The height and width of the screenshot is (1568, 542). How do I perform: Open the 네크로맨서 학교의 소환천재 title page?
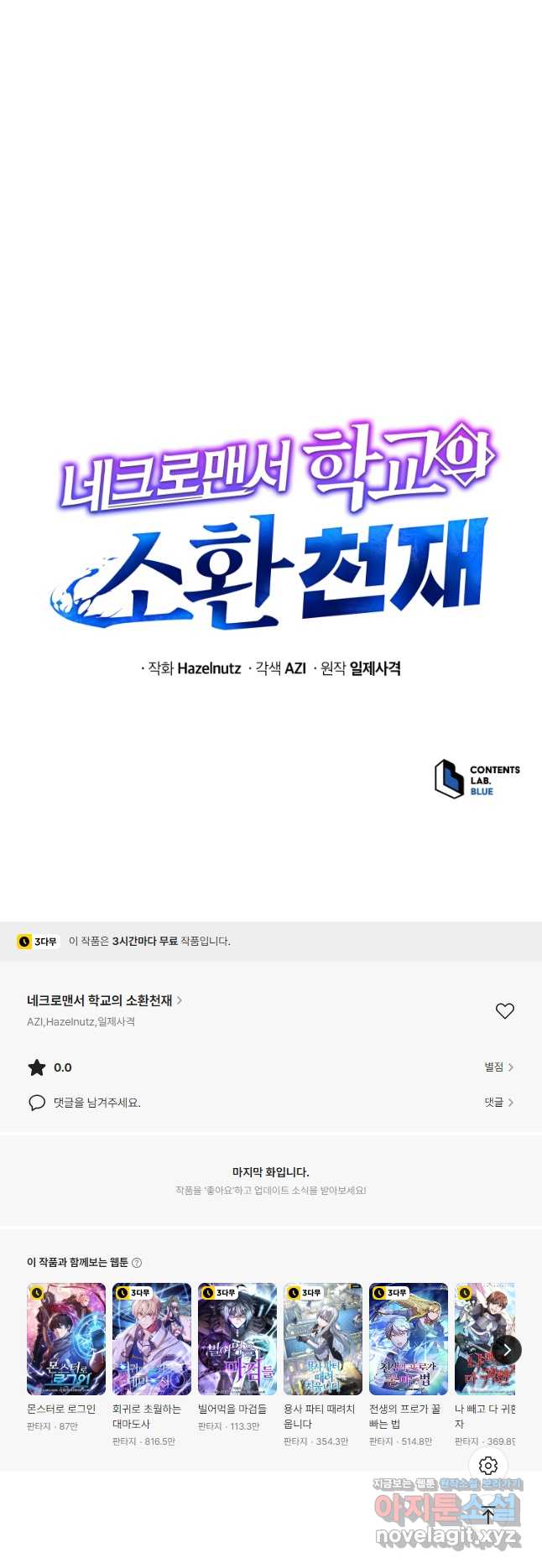105,999
